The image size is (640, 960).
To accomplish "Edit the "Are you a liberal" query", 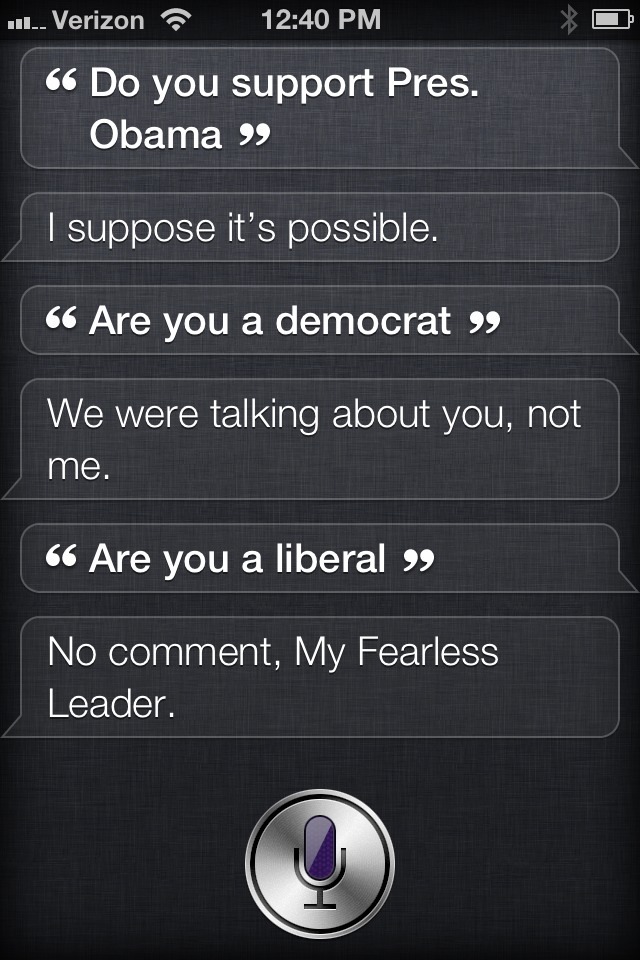I will click(320, 558).
